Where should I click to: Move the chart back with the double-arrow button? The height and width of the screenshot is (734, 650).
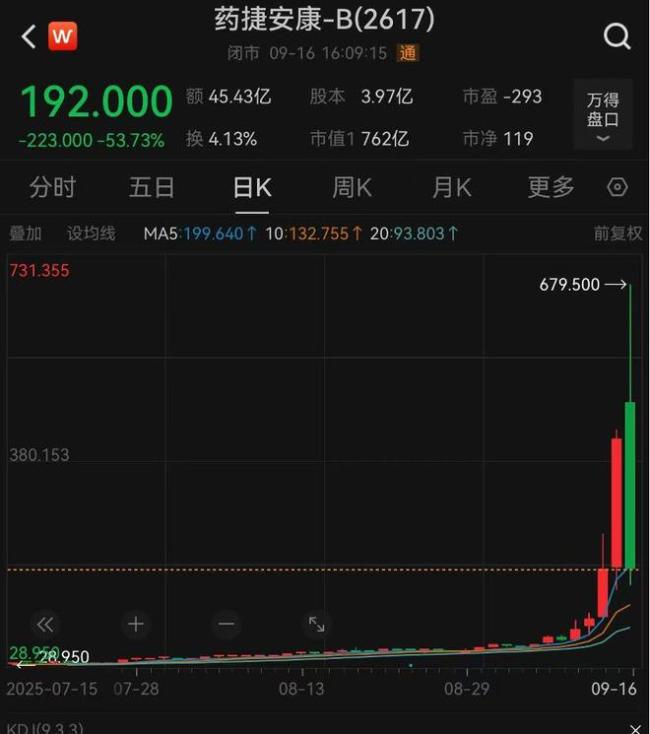pos(45,624)
